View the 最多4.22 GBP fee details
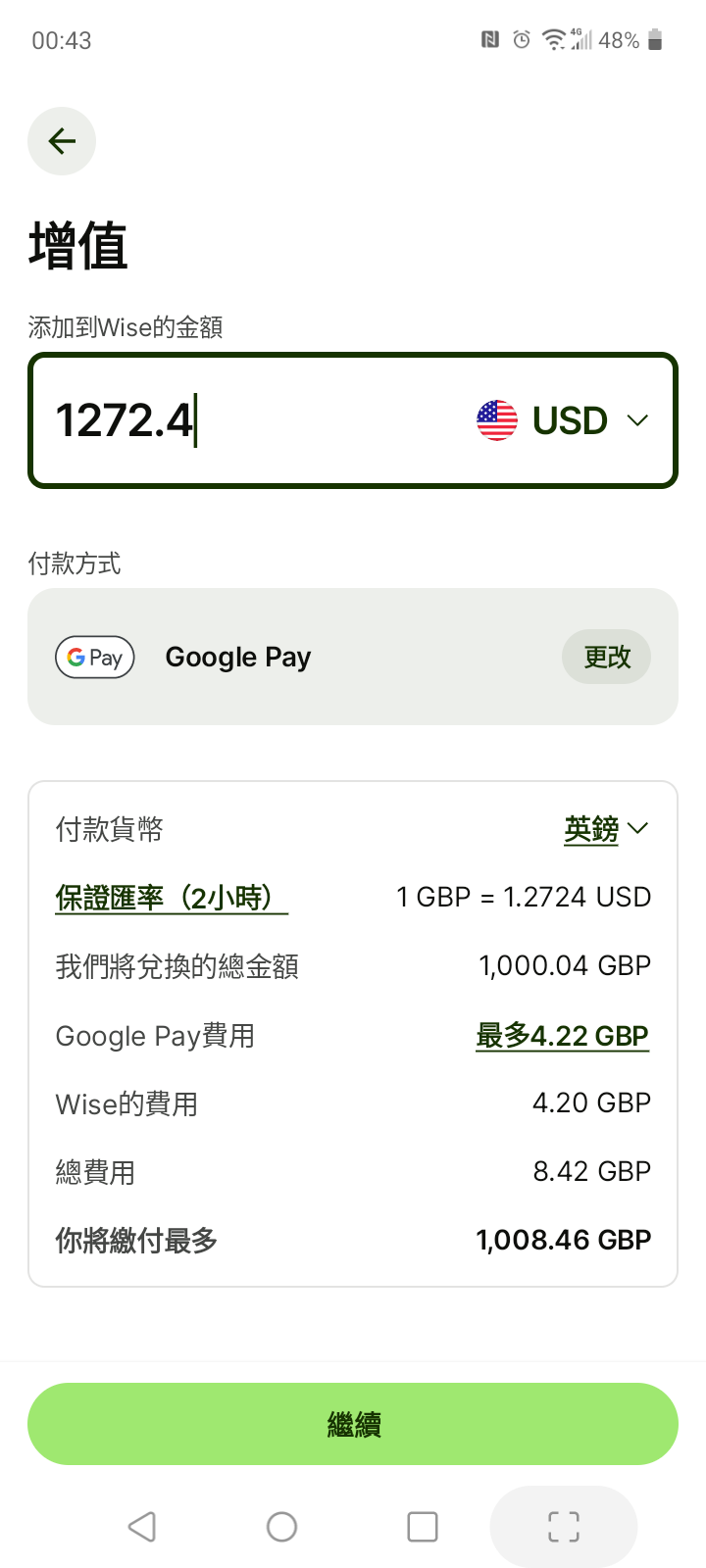This screenshot has height=1568, width=706. click(562, 1035)
